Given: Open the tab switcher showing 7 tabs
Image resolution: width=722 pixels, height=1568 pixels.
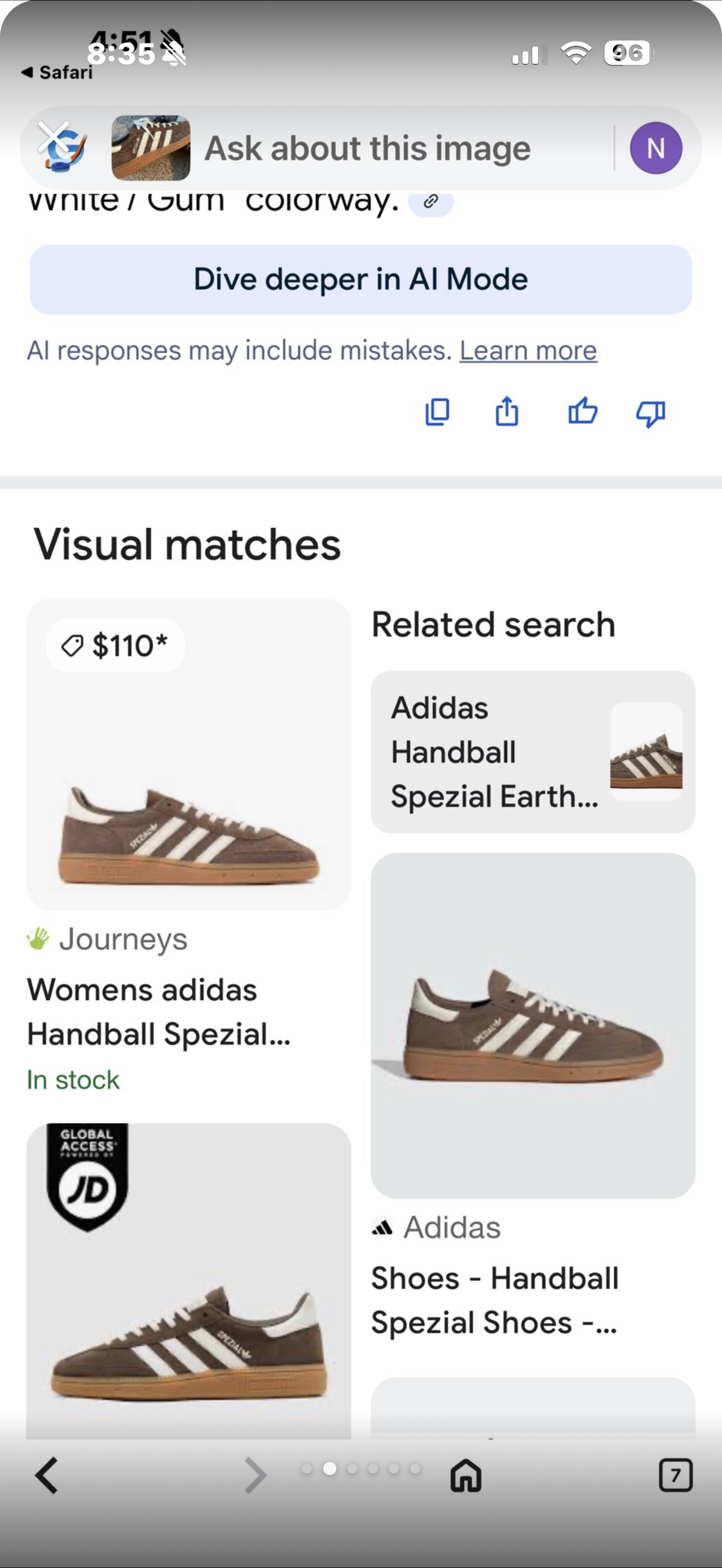Looking at the screenshot, I should click(x=675, y=1475).
